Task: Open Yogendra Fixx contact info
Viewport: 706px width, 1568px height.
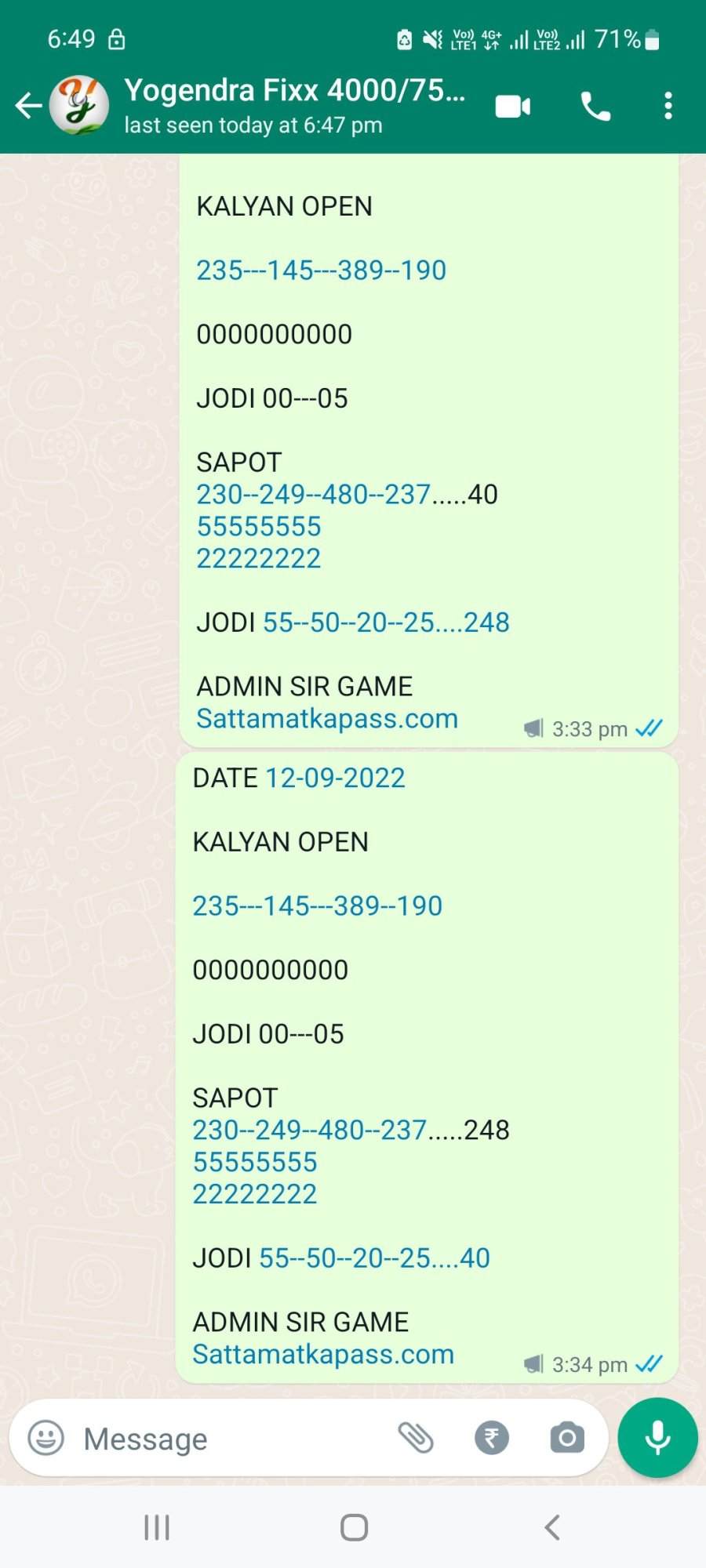Action: (x=294, y=105)
